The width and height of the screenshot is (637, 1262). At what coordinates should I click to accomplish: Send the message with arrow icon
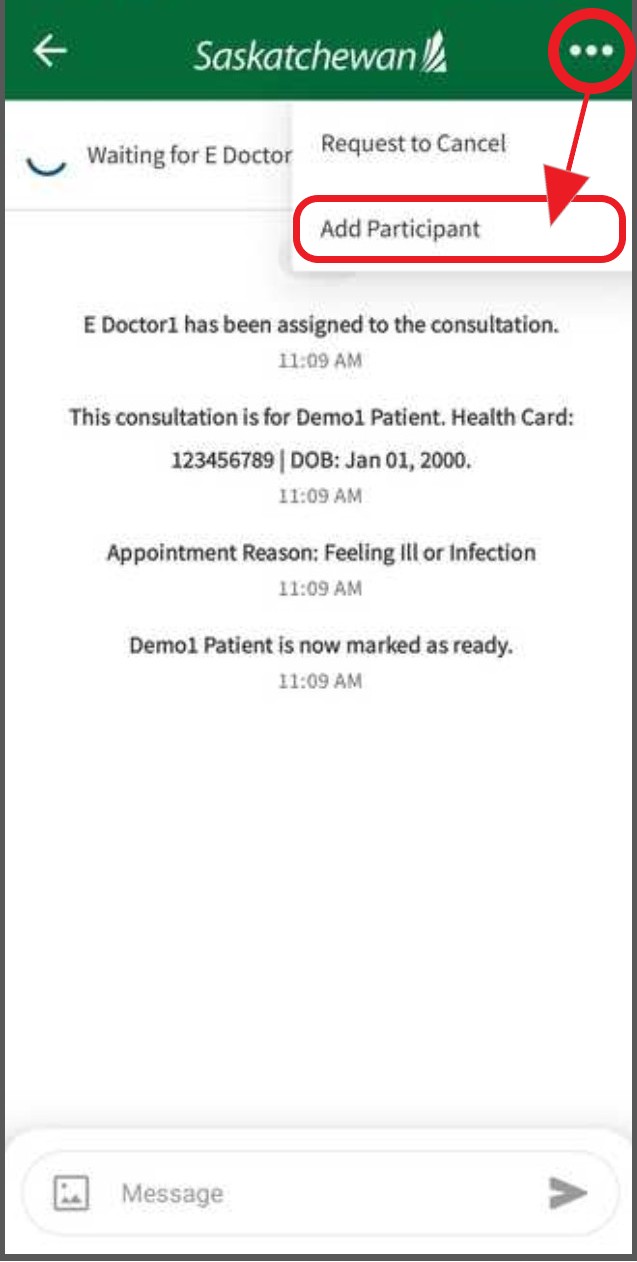pyautogui.click(x=567, y=1193)
